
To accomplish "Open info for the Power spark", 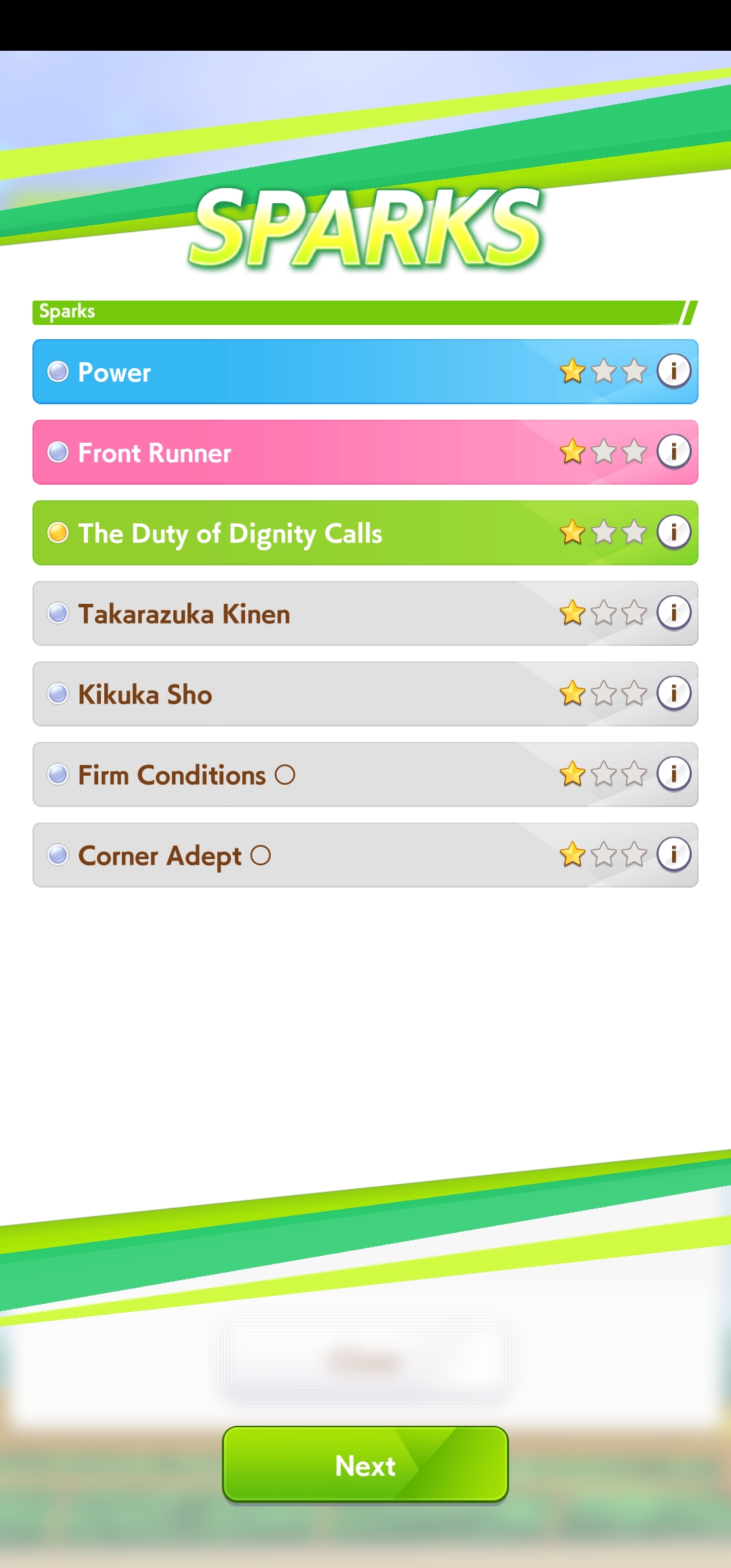I will tap(673, 371).
